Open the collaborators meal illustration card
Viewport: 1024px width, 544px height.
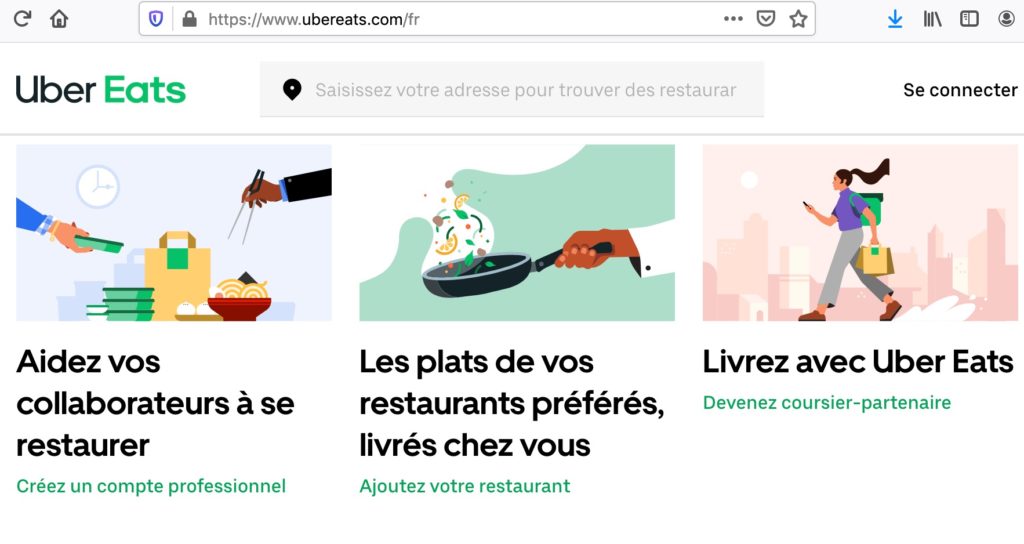[174, 233]
